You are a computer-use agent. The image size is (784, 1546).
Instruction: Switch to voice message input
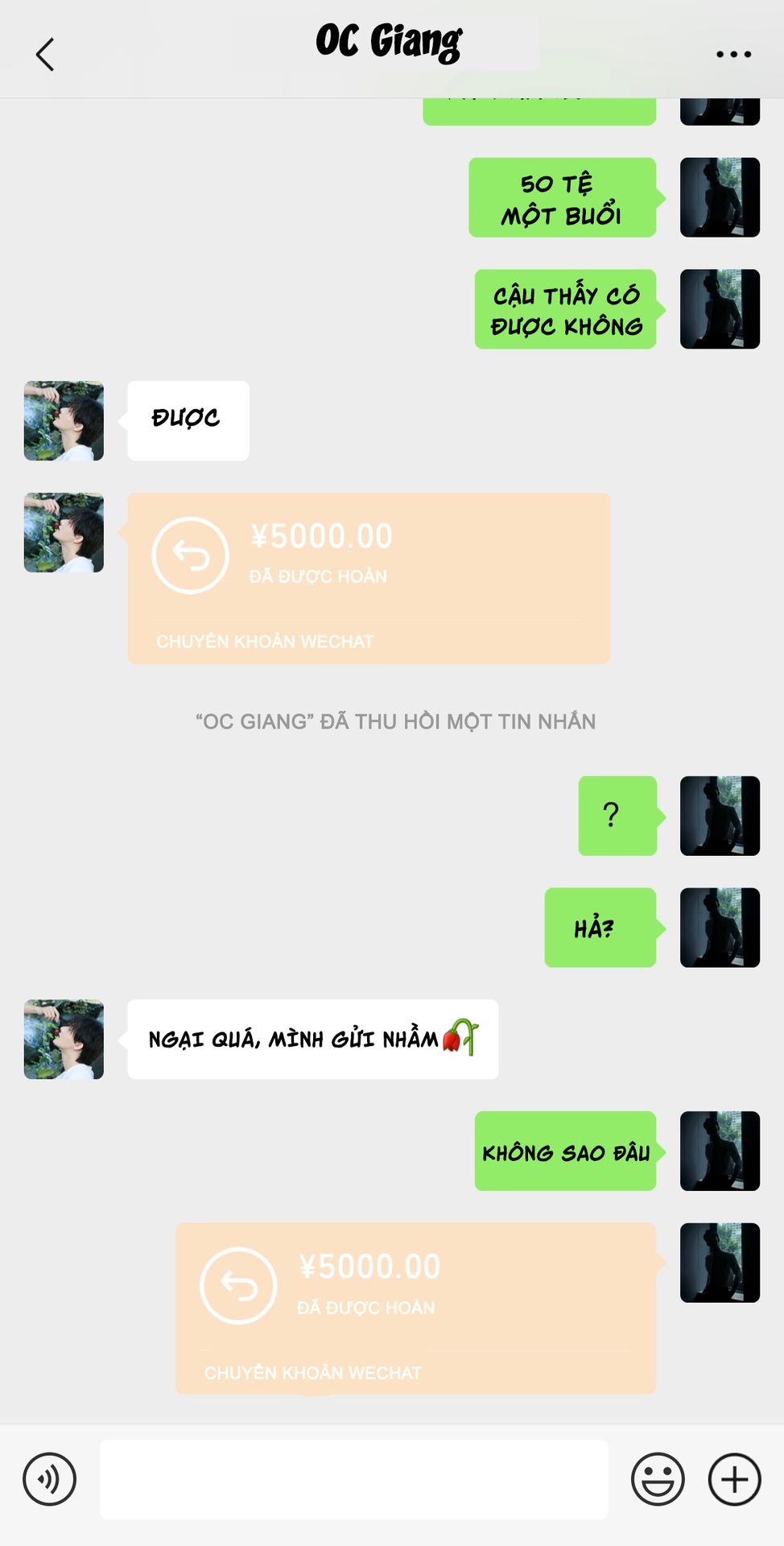click(50, 1479)
